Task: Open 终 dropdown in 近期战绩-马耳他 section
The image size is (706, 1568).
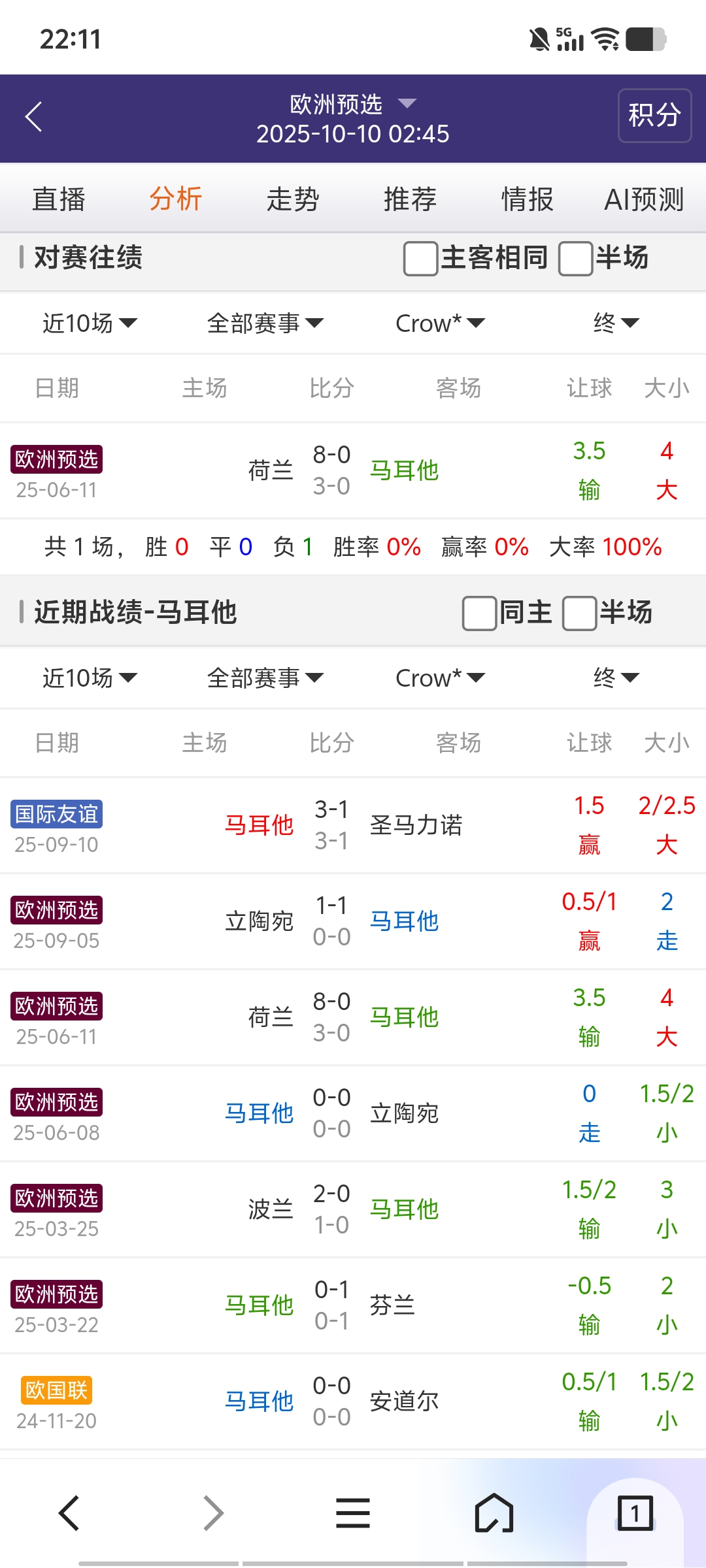Action: 615,678
